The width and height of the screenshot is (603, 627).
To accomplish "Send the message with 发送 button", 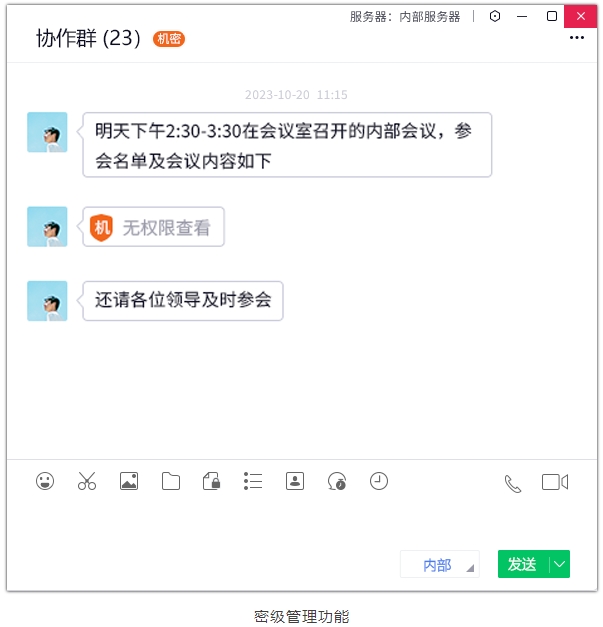I will (523, 565).
